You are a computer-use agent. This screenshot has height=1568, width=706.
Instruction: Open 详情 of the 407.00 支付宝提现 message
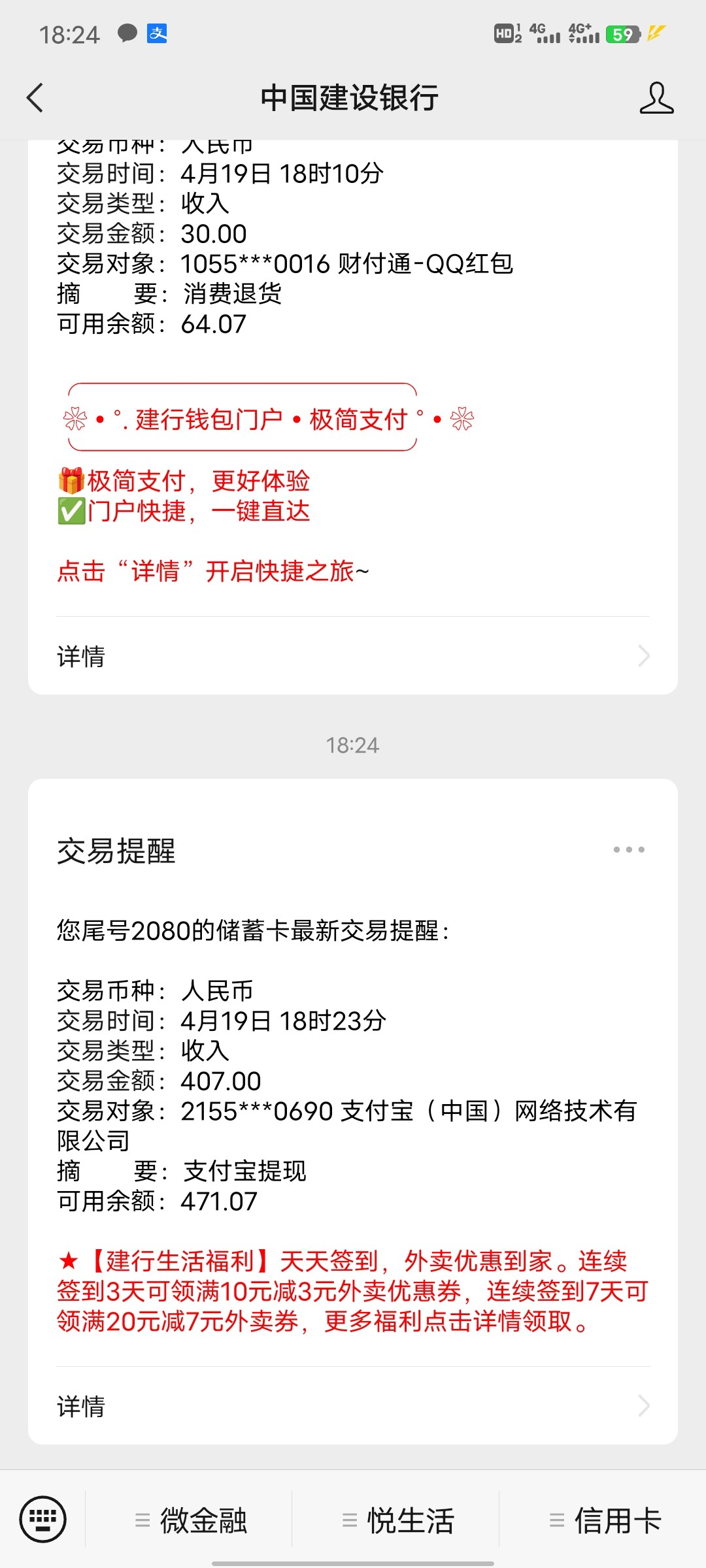coord(353,1406)
